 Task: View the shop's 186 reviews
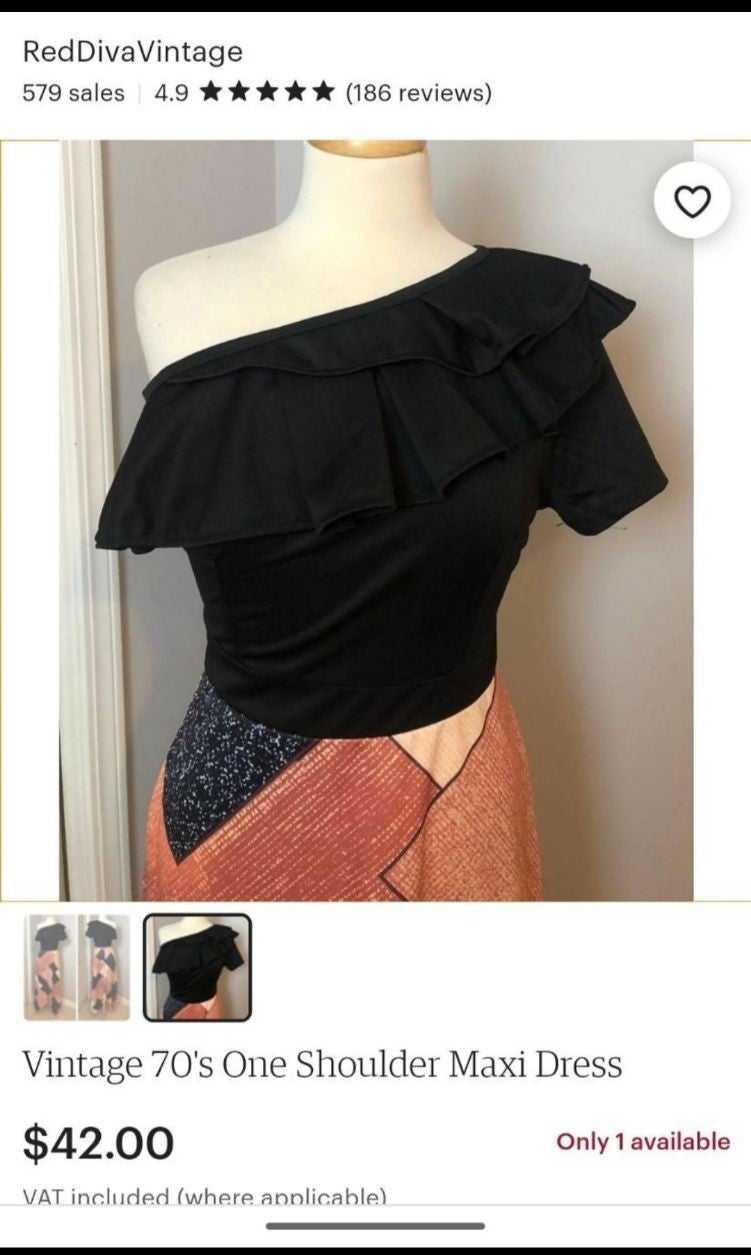click(x=418, y=94)
